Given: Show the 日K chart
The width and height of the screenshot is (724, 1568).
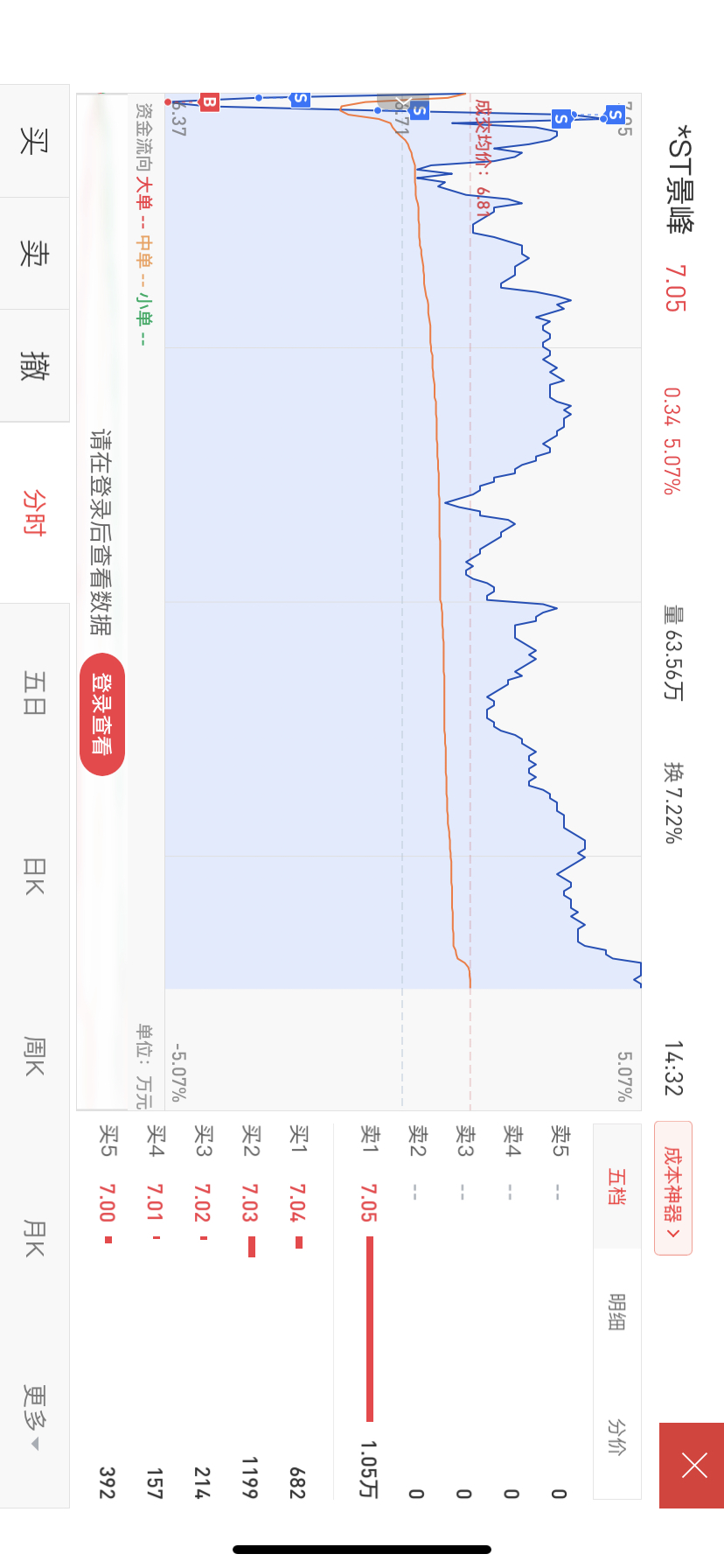Looking at the screenshot, I should pyautogui.click(x=33, y=875).
